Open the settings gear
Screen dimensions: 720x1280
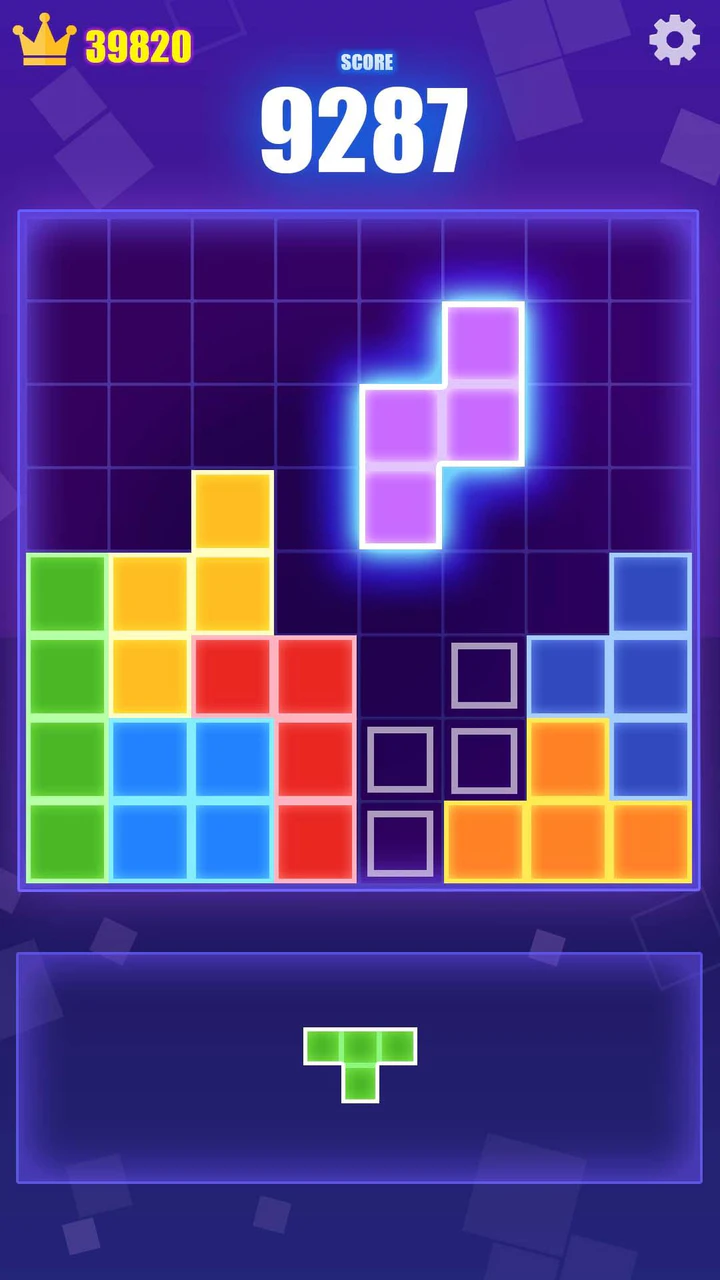coord(674,41)
